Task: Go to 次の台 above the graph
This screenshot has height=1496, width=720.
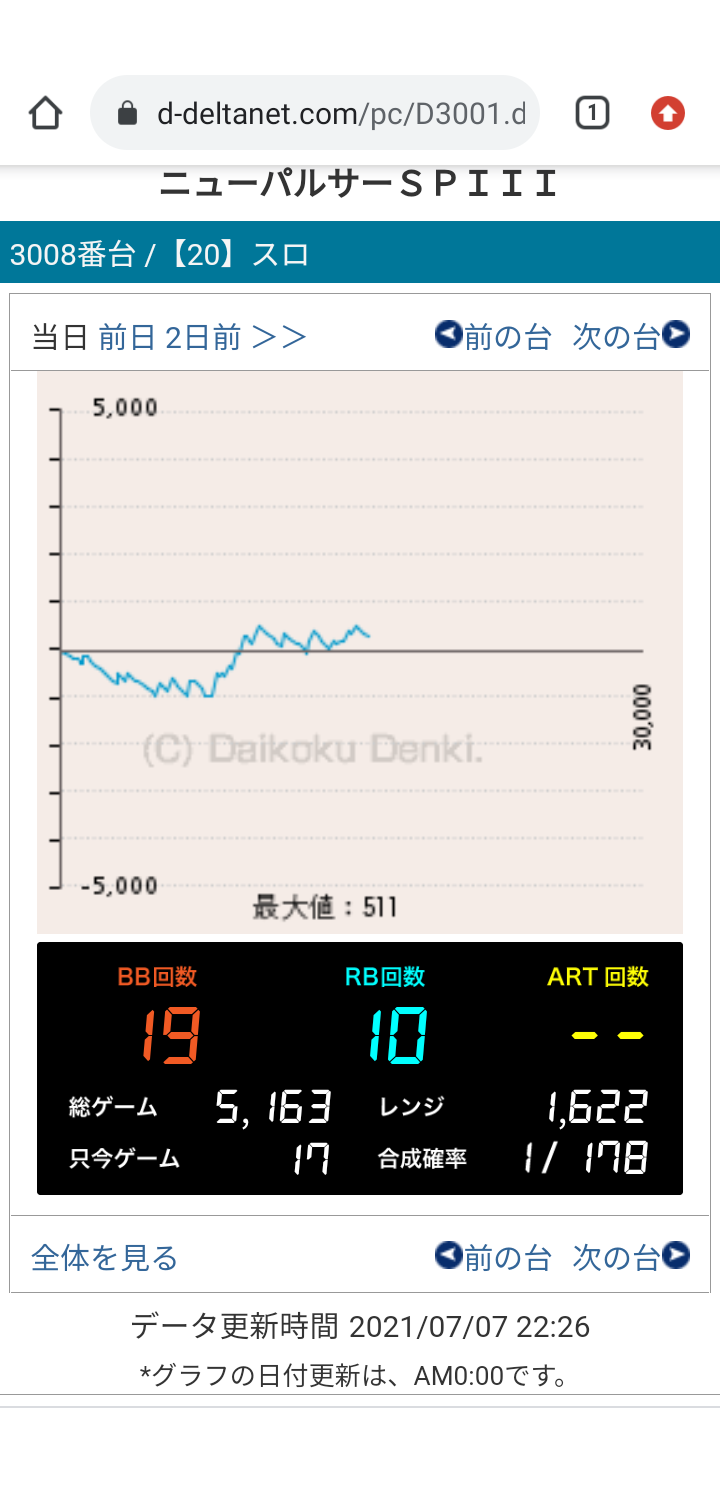Action: (631, 337)
